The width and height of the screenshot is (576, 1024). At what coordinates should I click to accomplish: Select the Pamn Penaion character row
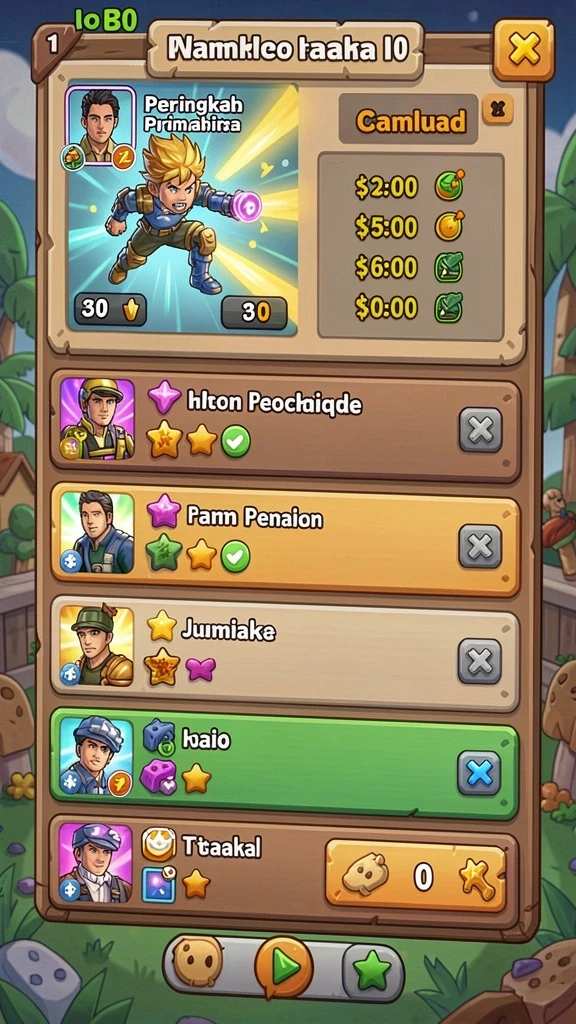tap(285, 540)
